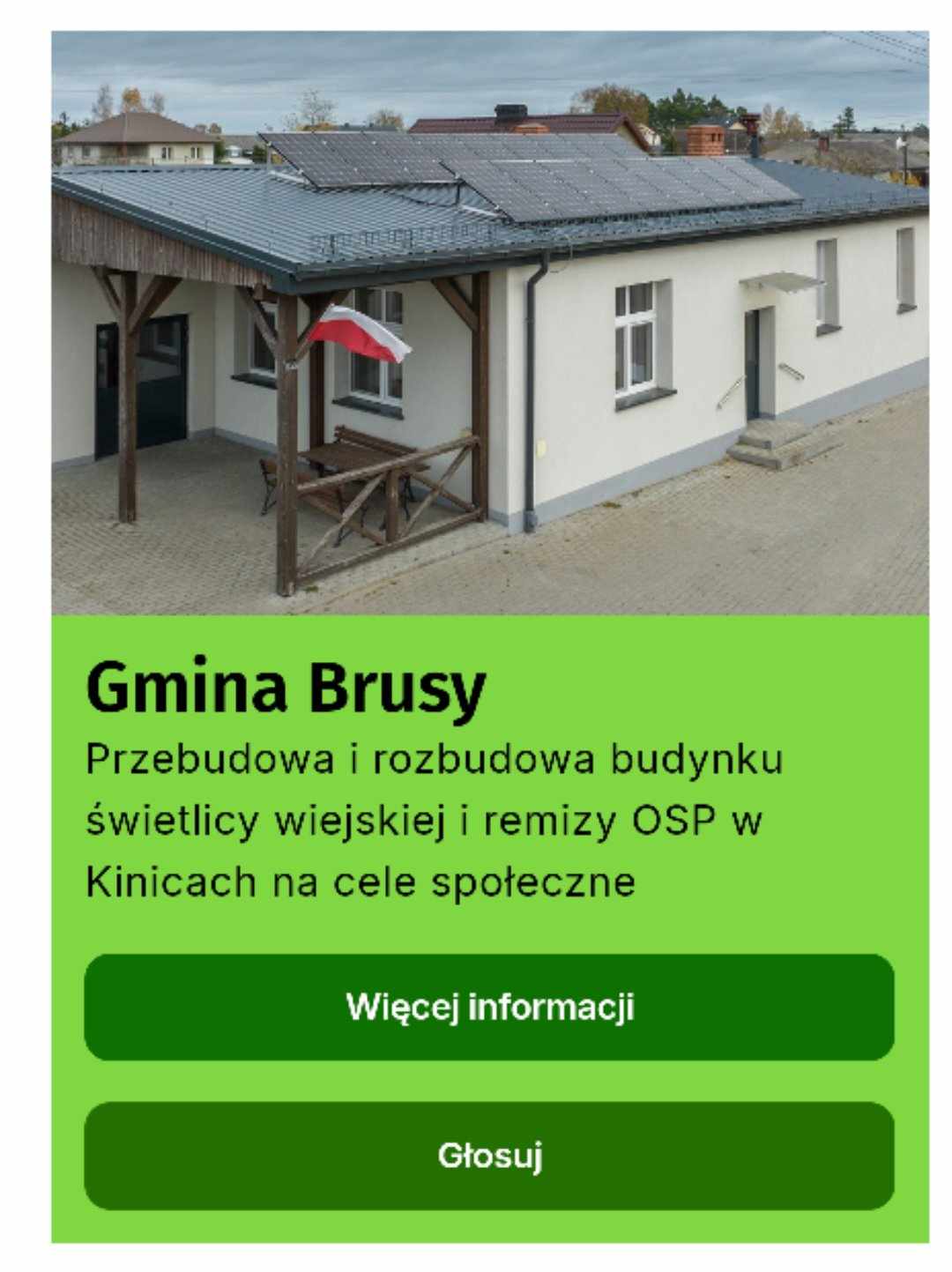
Task: Tap Głosuj to vote for Gmina Brusy
Action: (x=489, y=1155)
